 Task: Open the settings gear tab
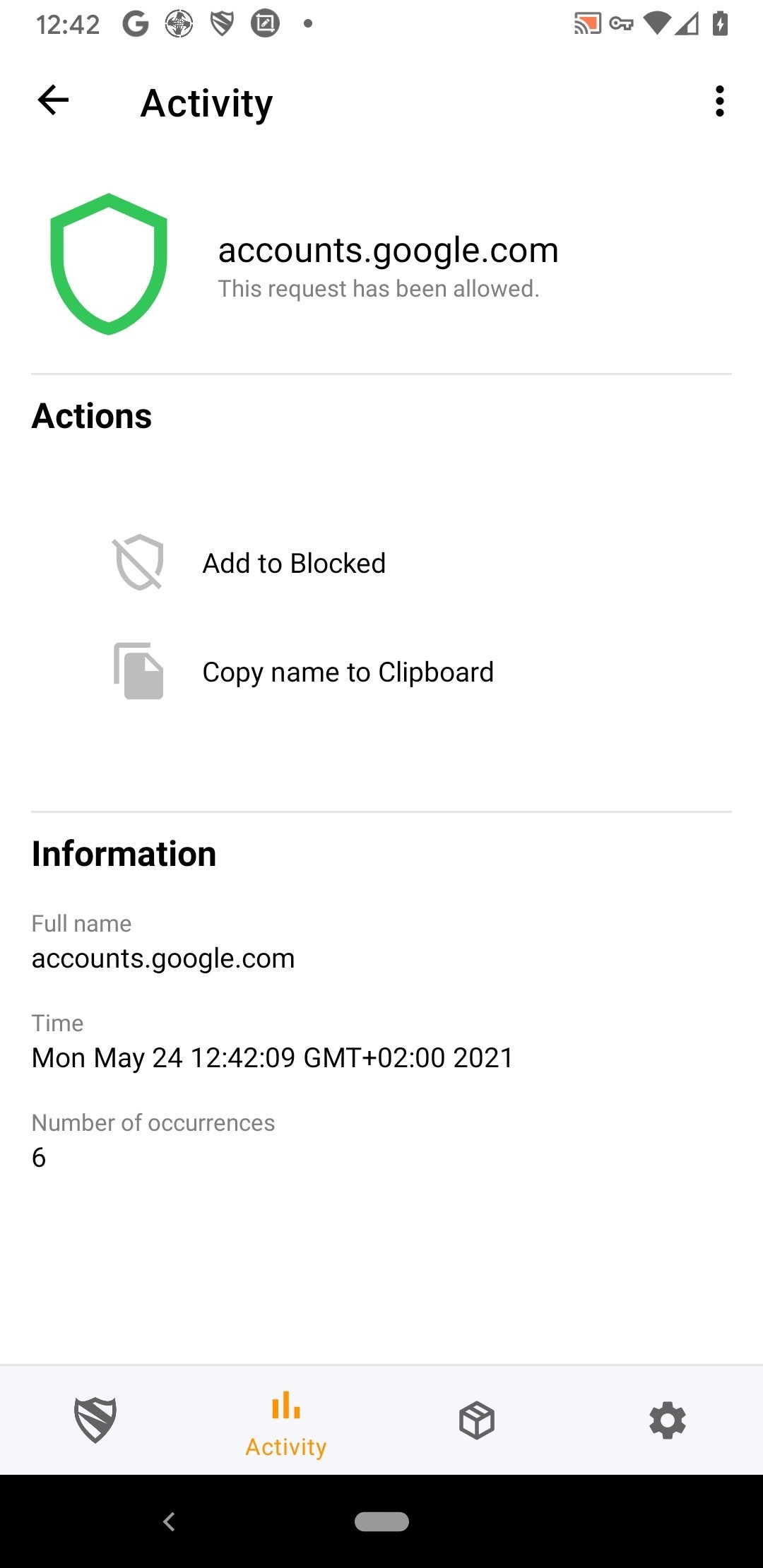point(668,1420)
